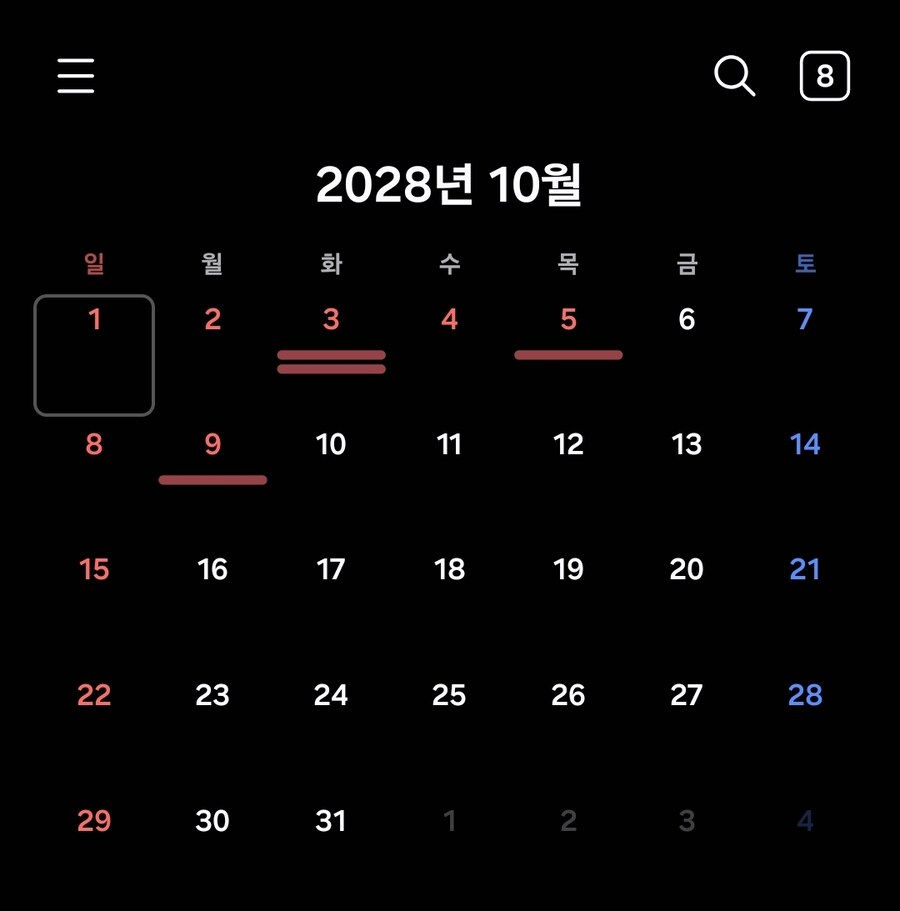The height and width of the screenshot is (911, 900).
Task: Tap Wednesday header 수
Action: coord(450,263)
